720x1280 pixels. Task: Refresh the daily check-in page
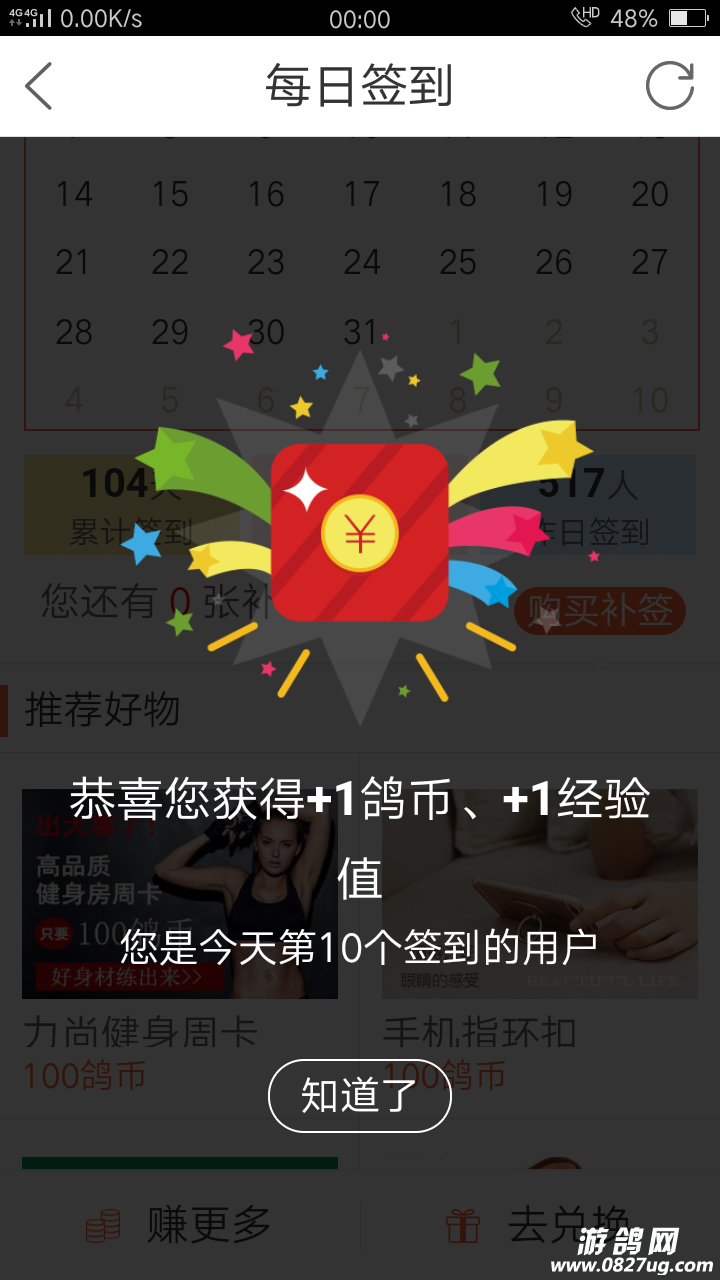coord(669,86)
